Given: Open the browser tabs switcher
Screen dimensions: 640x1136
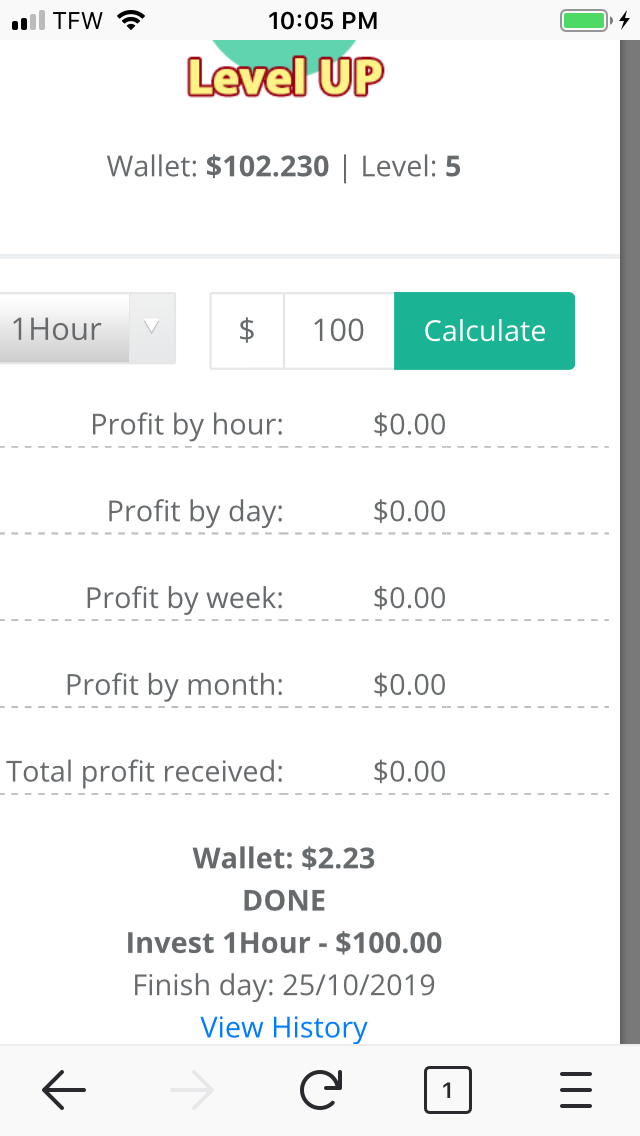Looking at the screenshot, I should pos(447,1090).
